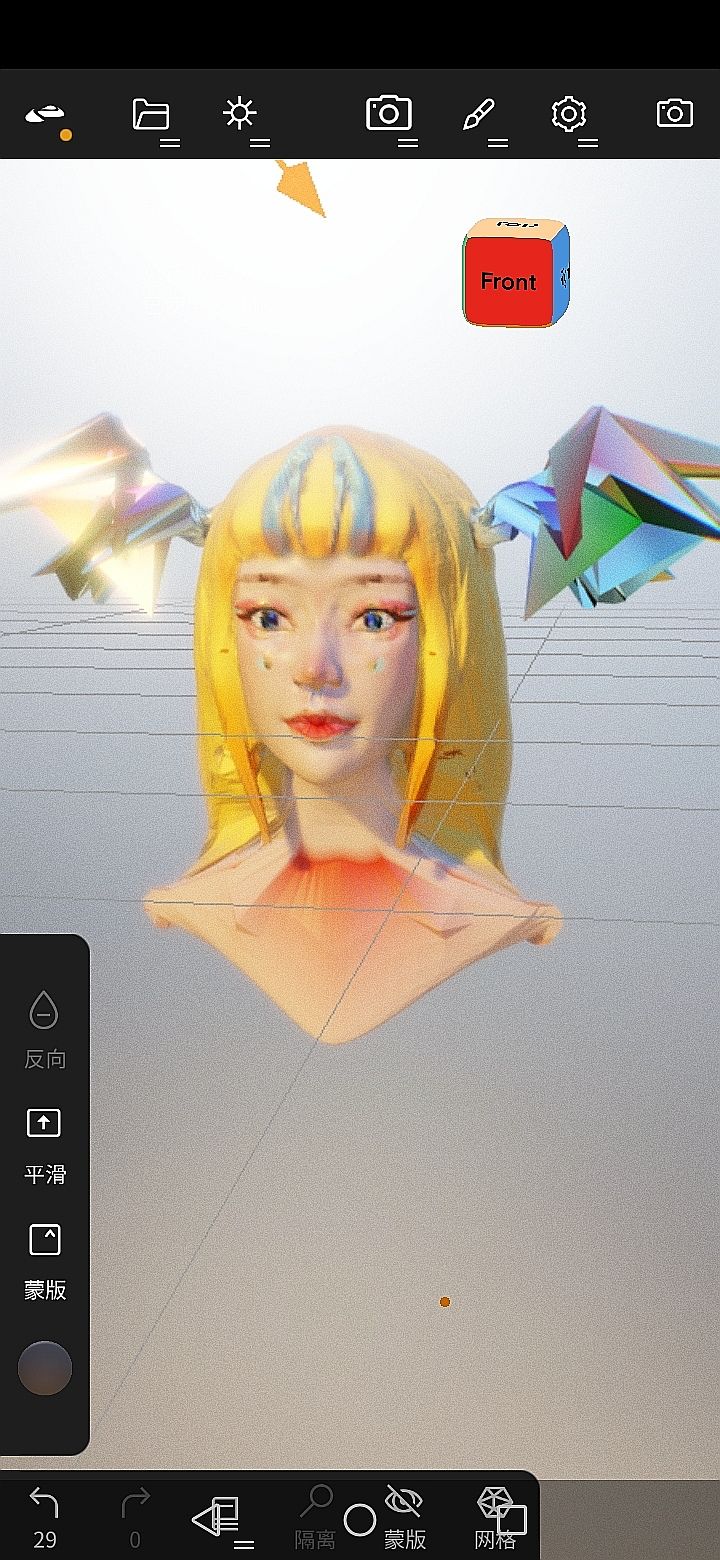Screen dimensions: 720x1560
Task: Undo the last action
Action: tap(44, 1514)
